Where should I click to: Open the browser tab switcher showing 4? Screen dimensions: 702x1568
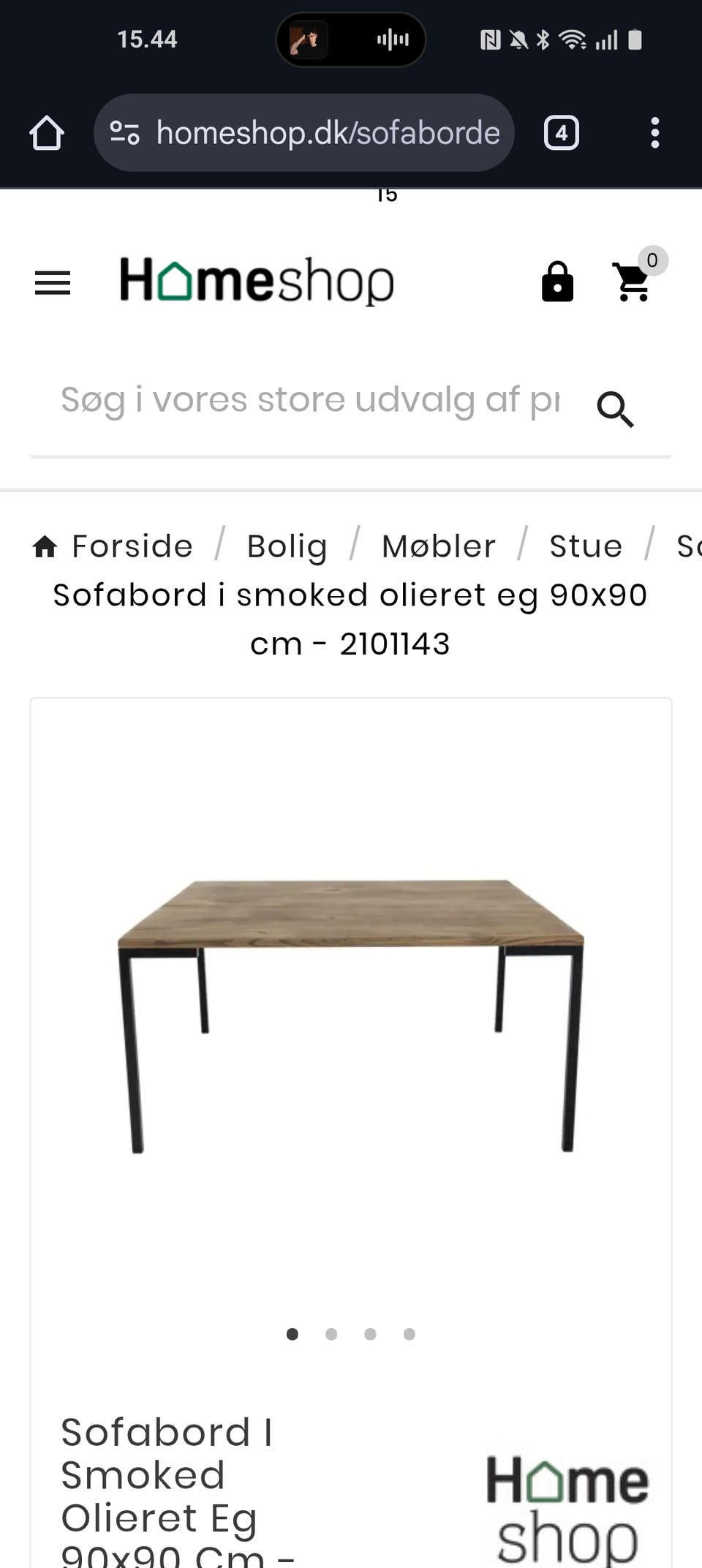tap(562, 132)
